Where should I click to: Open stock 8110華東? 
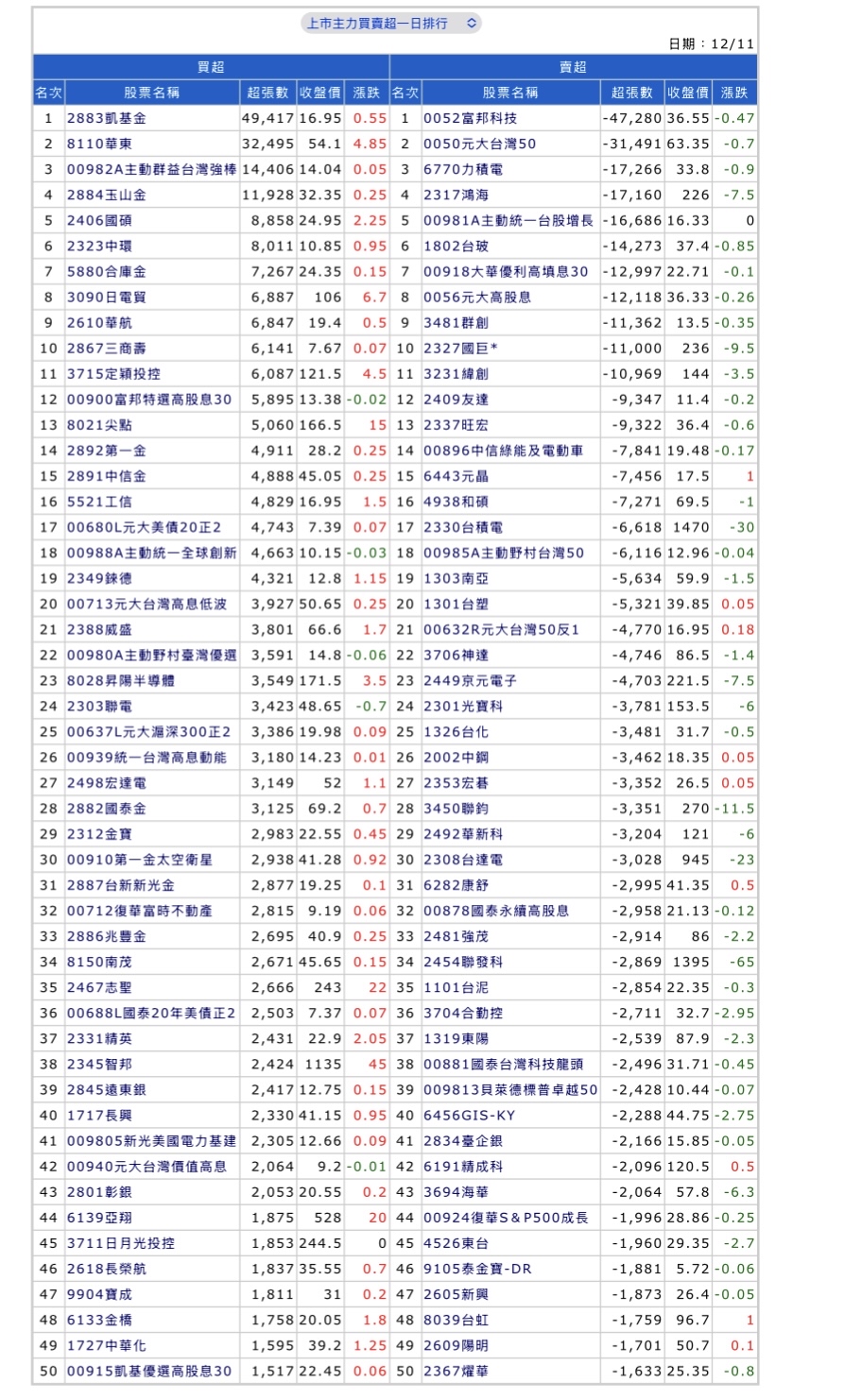pyautogui.click(x=99, y=145)
